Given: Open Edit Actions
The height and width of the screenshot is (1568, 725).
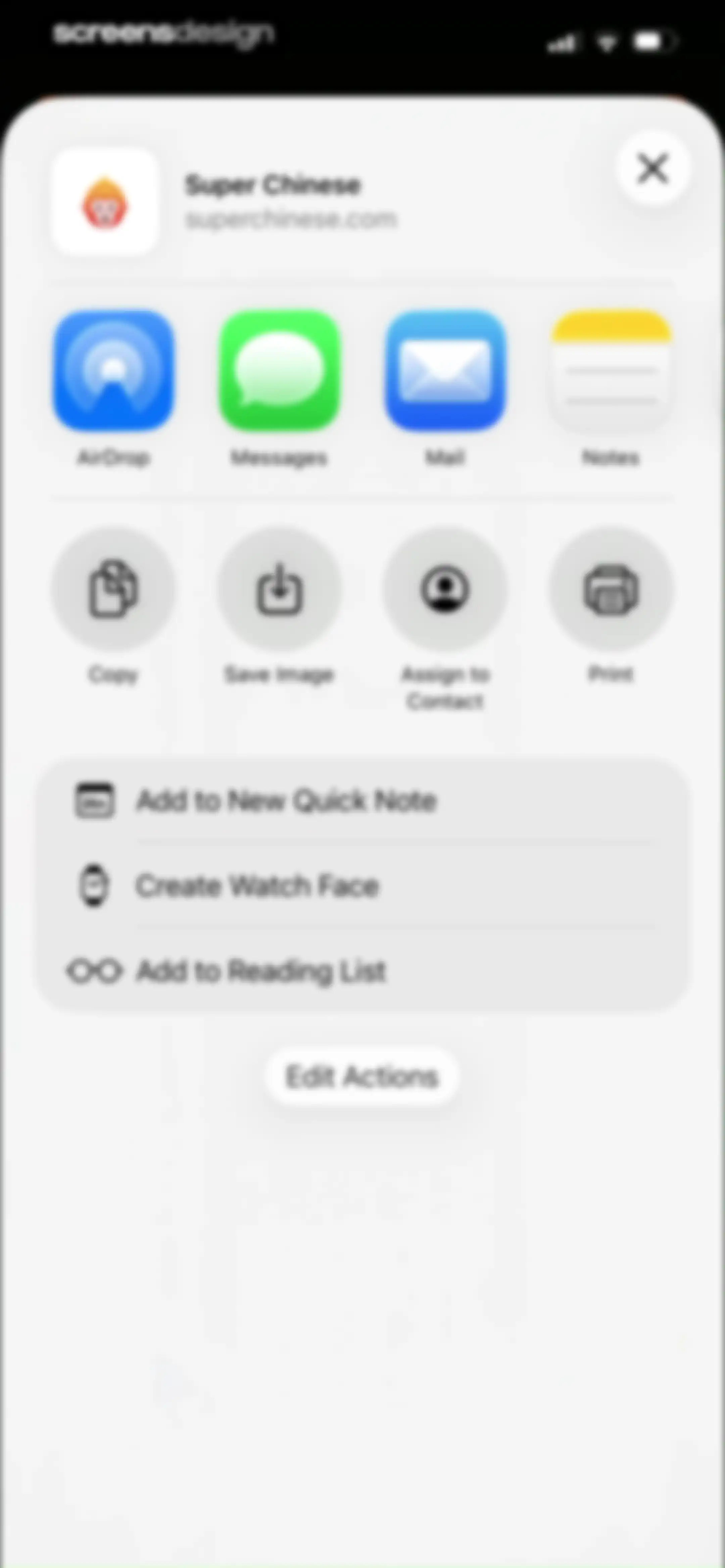Looking at the screenshot, I should 362,1076.
